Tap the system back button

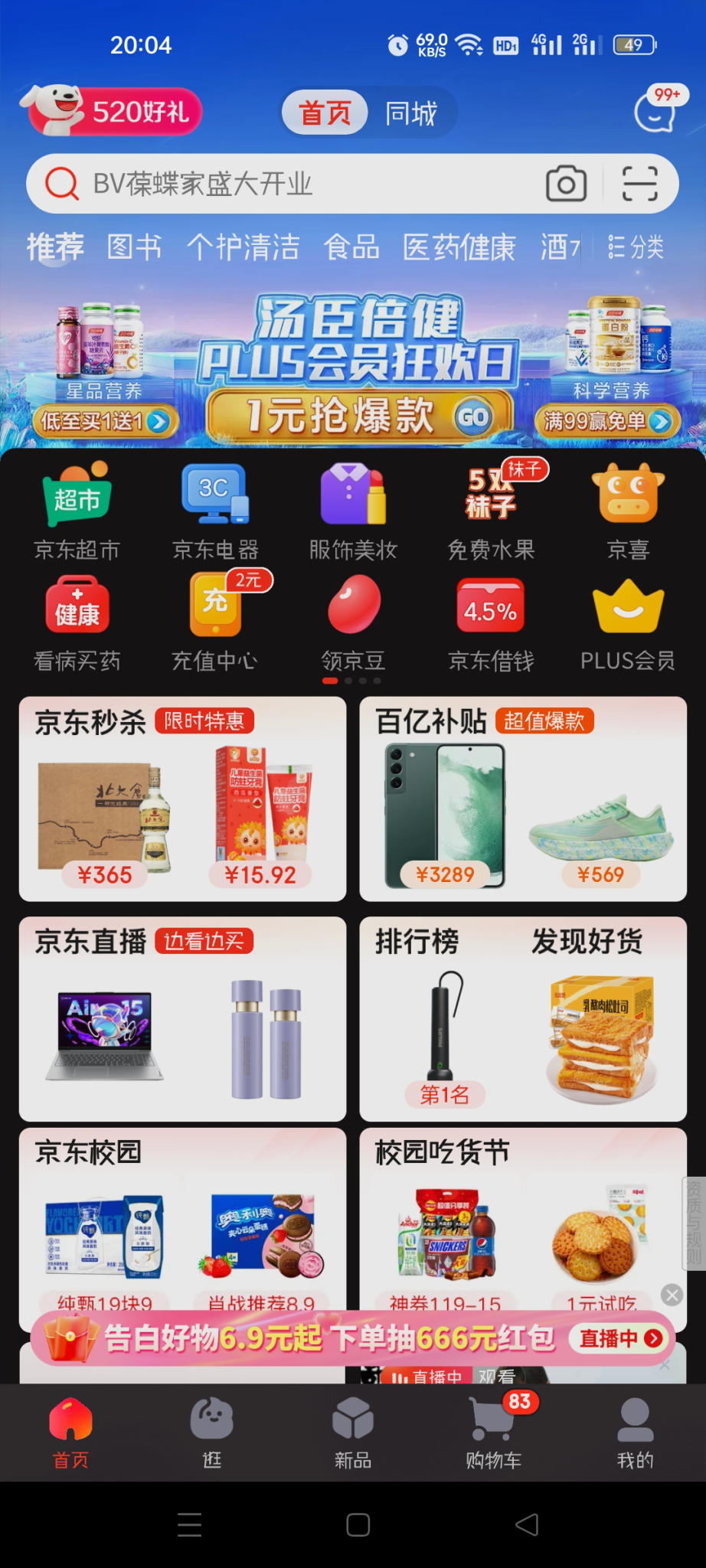click(x=527, y=1524)
